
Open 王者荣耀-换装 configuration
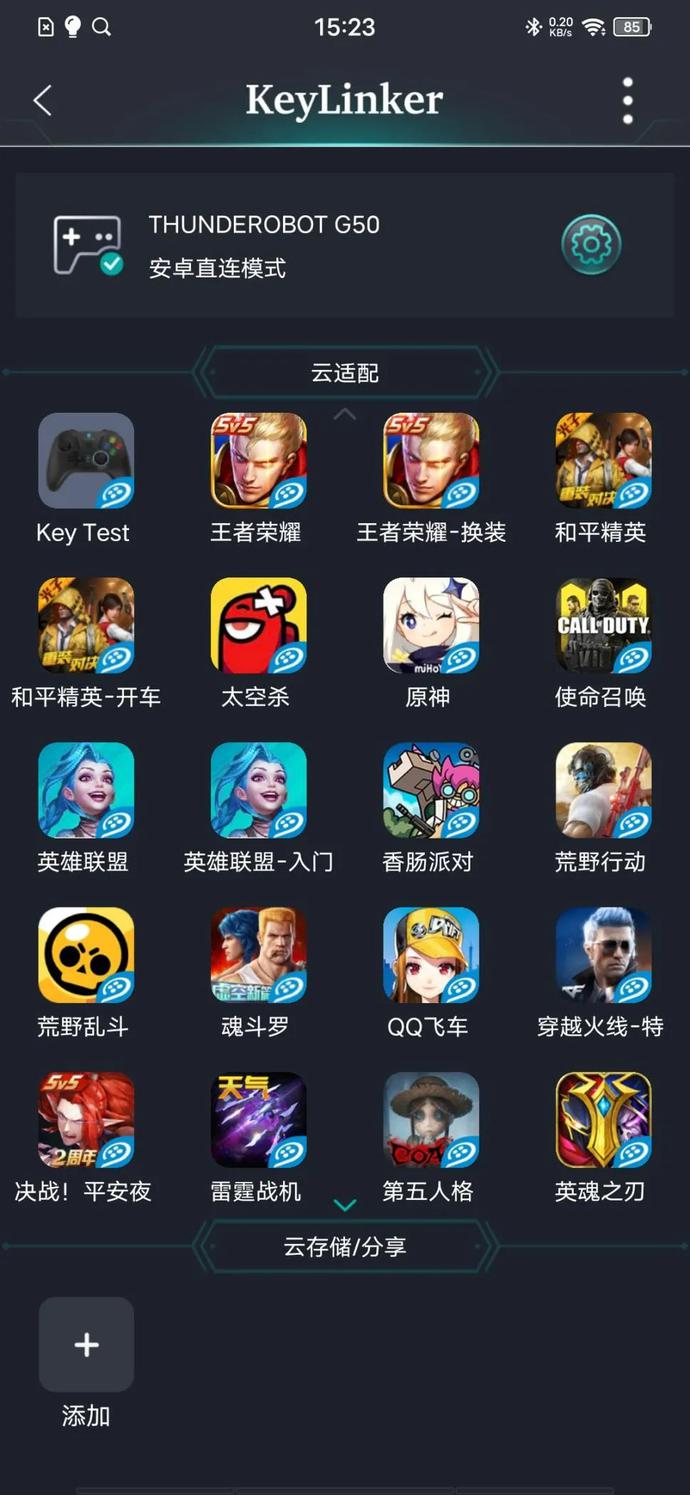pyautogui.click(x=431, y=462)
